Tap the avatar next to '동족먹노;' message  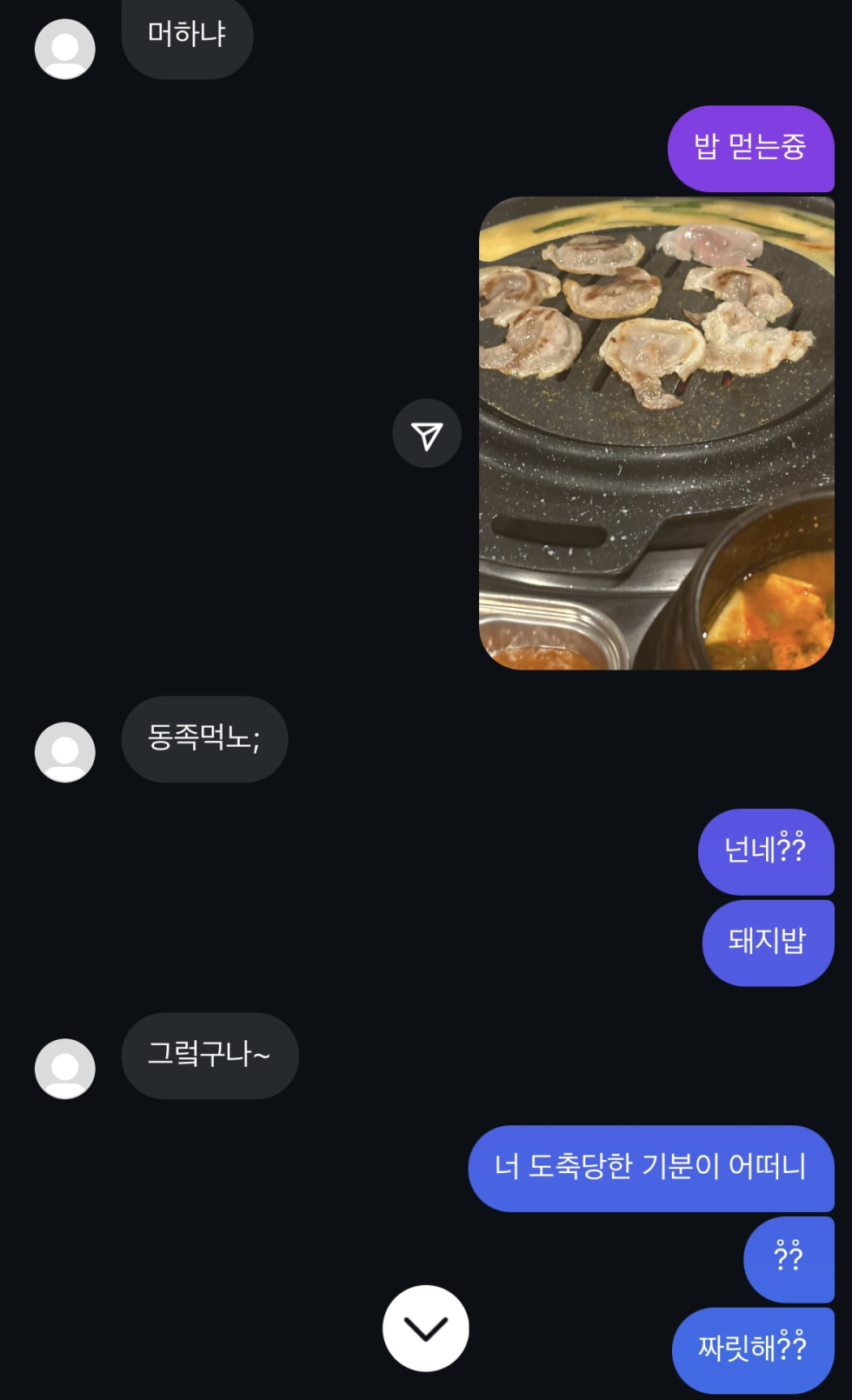[x=65, y=752]
